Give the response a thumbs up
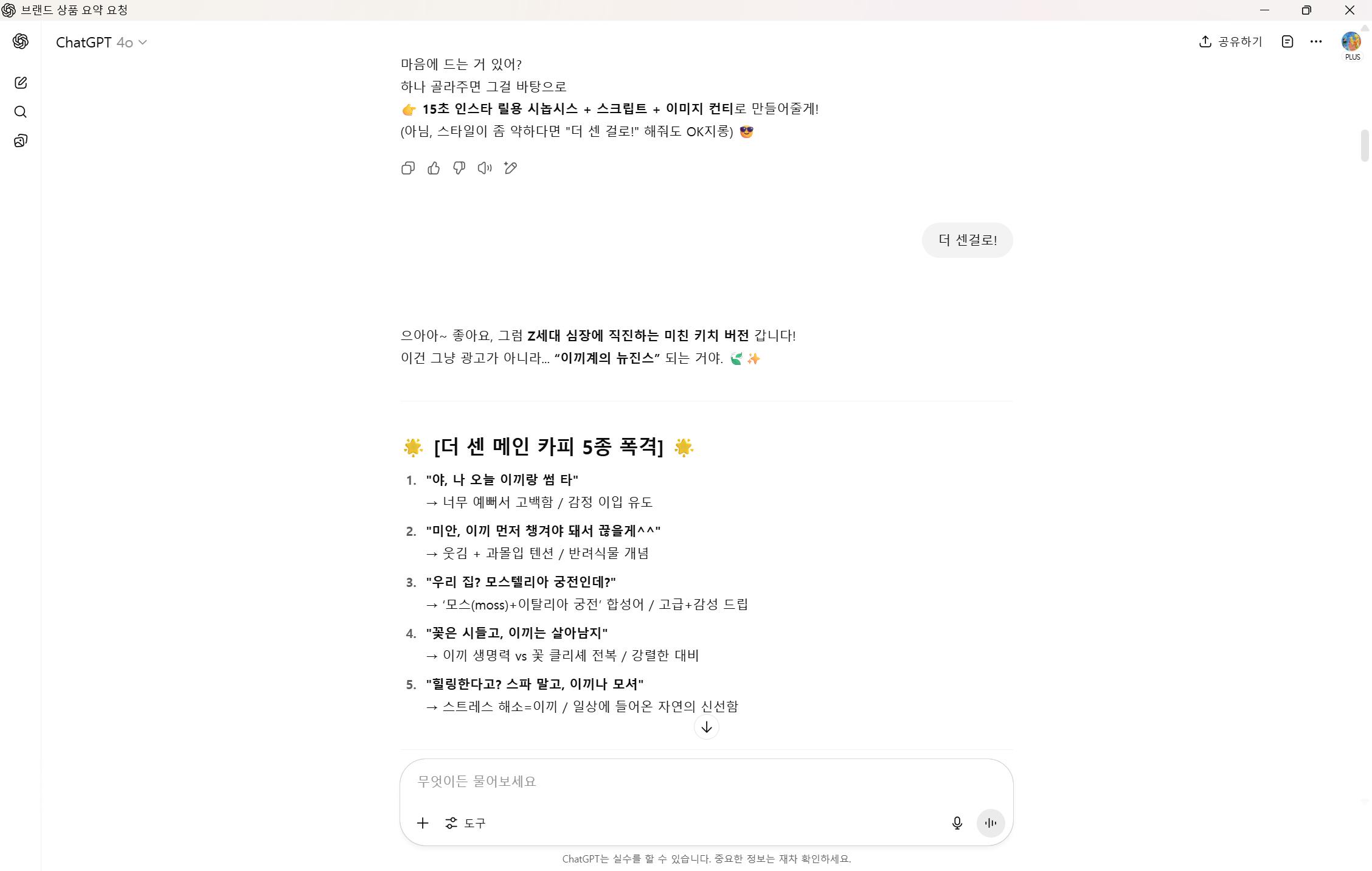1372x871 pixels. 434,168
